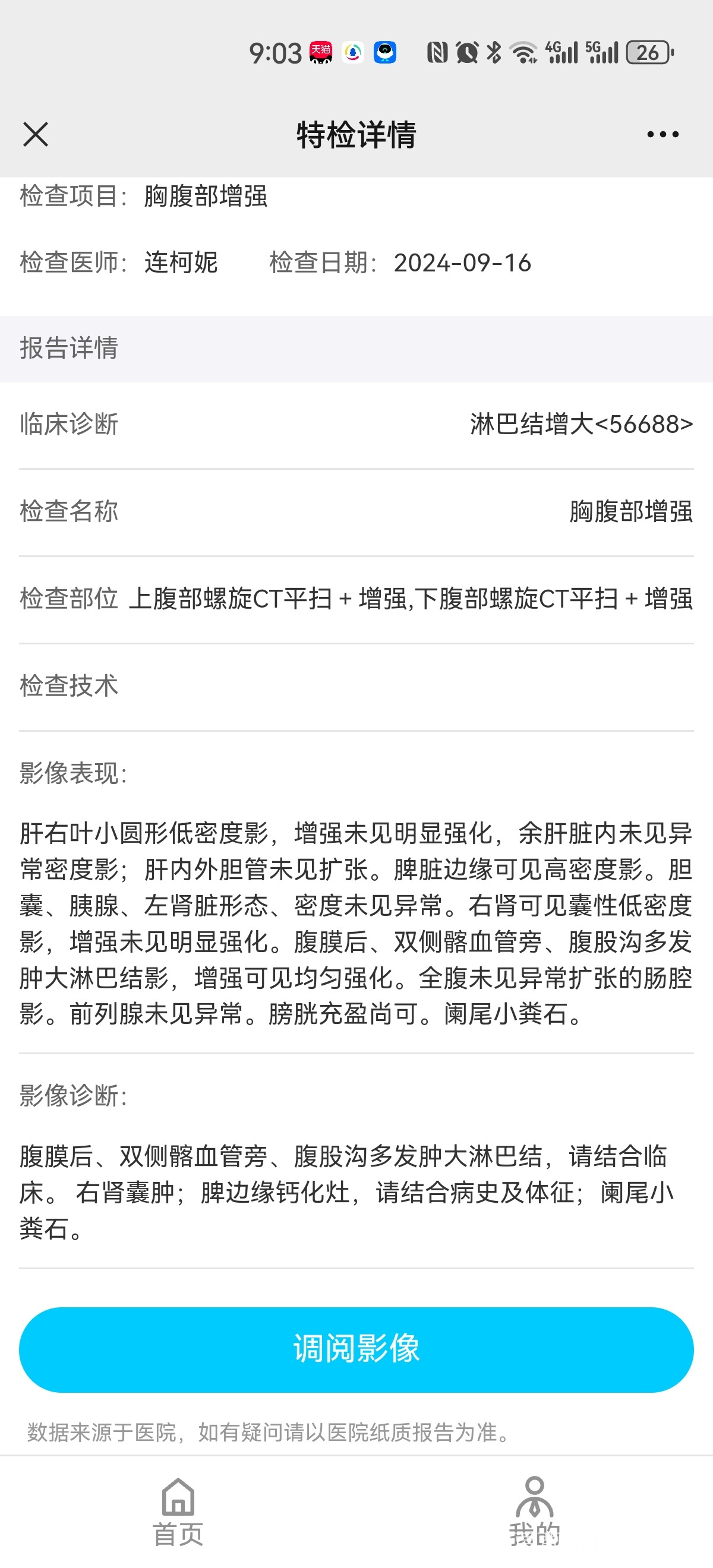Tap the 调阅影像 button
713x1568 pixels.
tap(356, 1349)
